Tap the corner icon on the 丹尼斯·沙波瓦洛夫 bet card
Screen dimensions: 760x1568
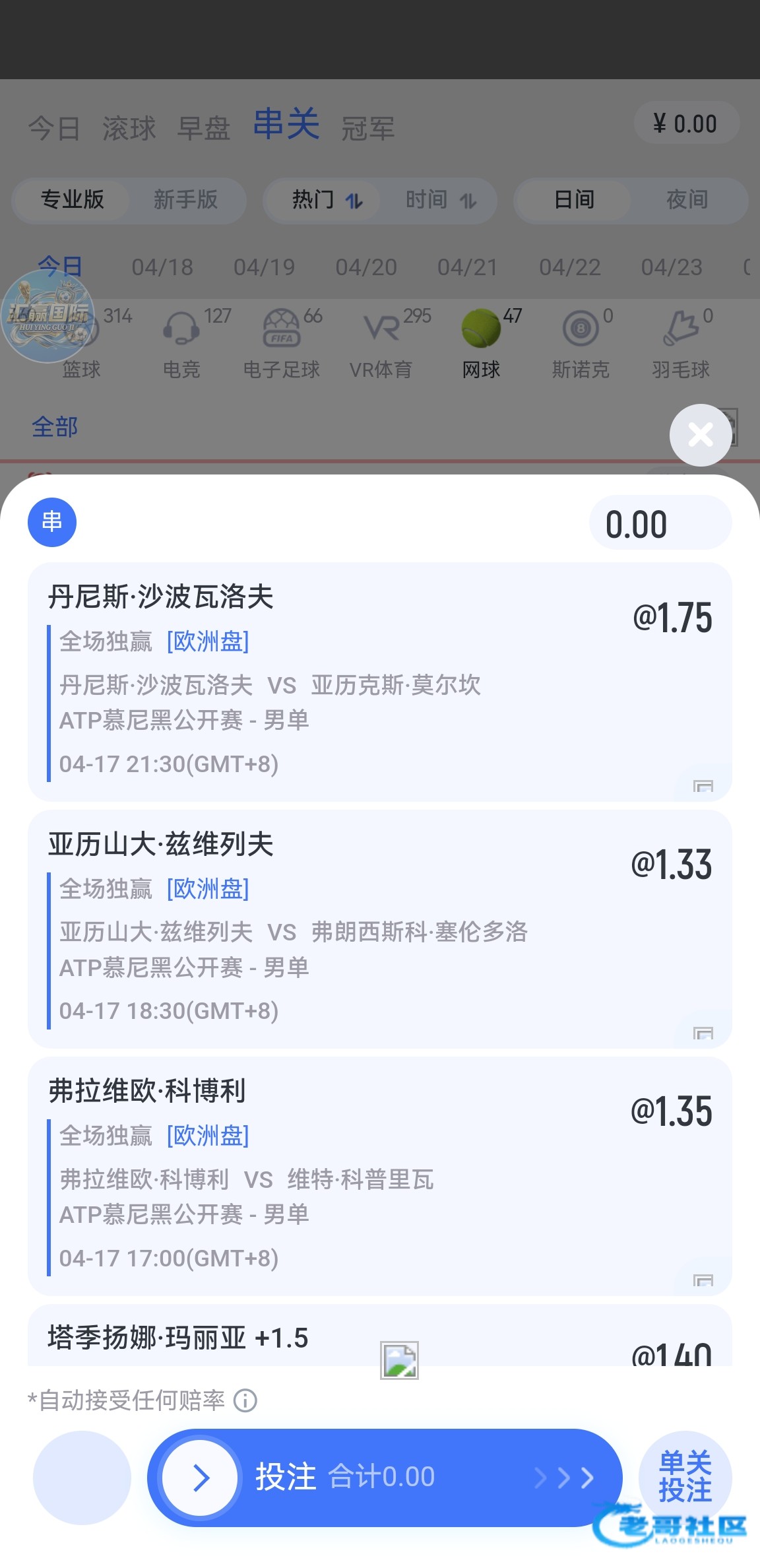703,785
